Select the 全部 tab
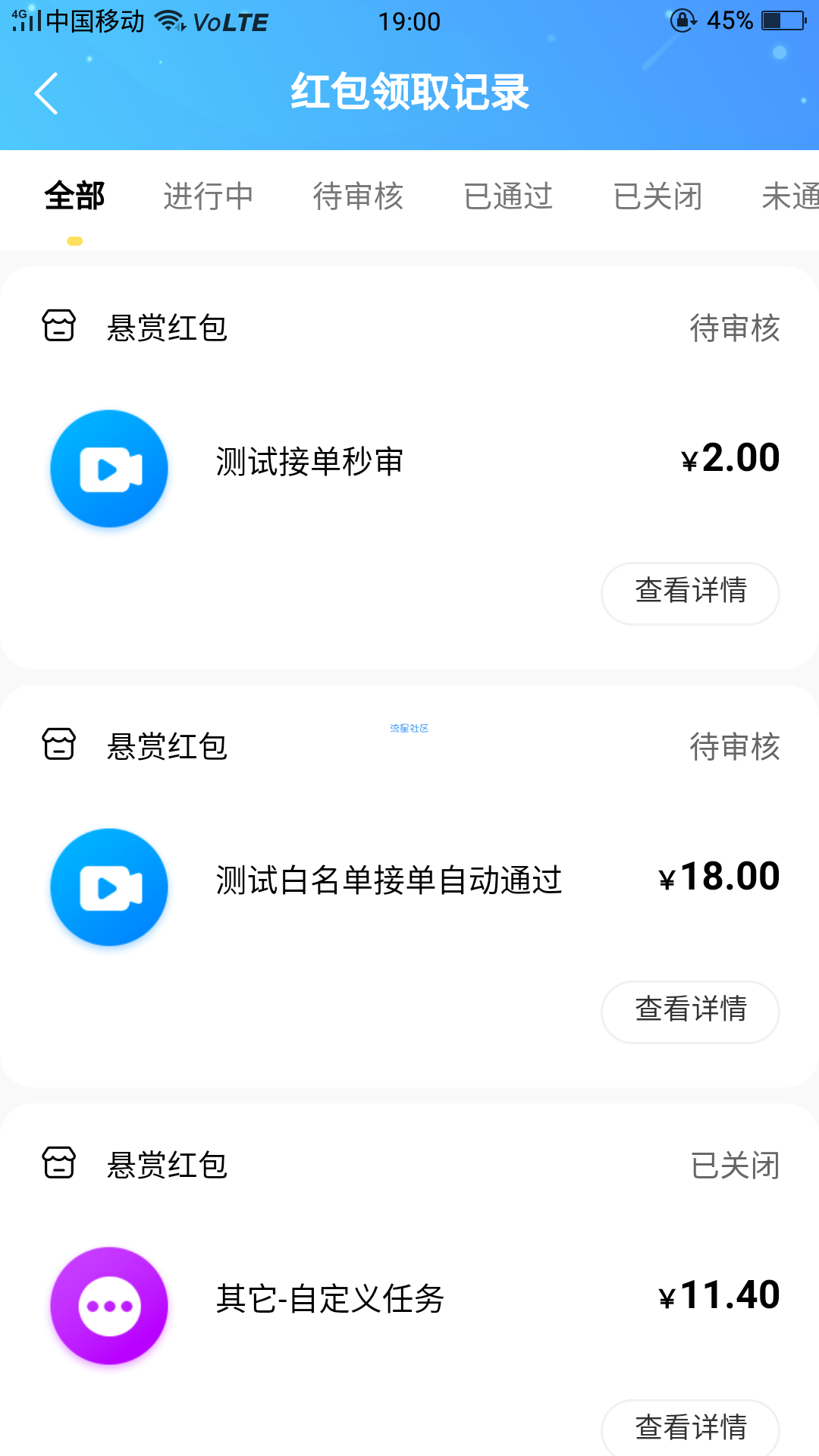Viewport: 819px width, 1456px height. [74, 196]
